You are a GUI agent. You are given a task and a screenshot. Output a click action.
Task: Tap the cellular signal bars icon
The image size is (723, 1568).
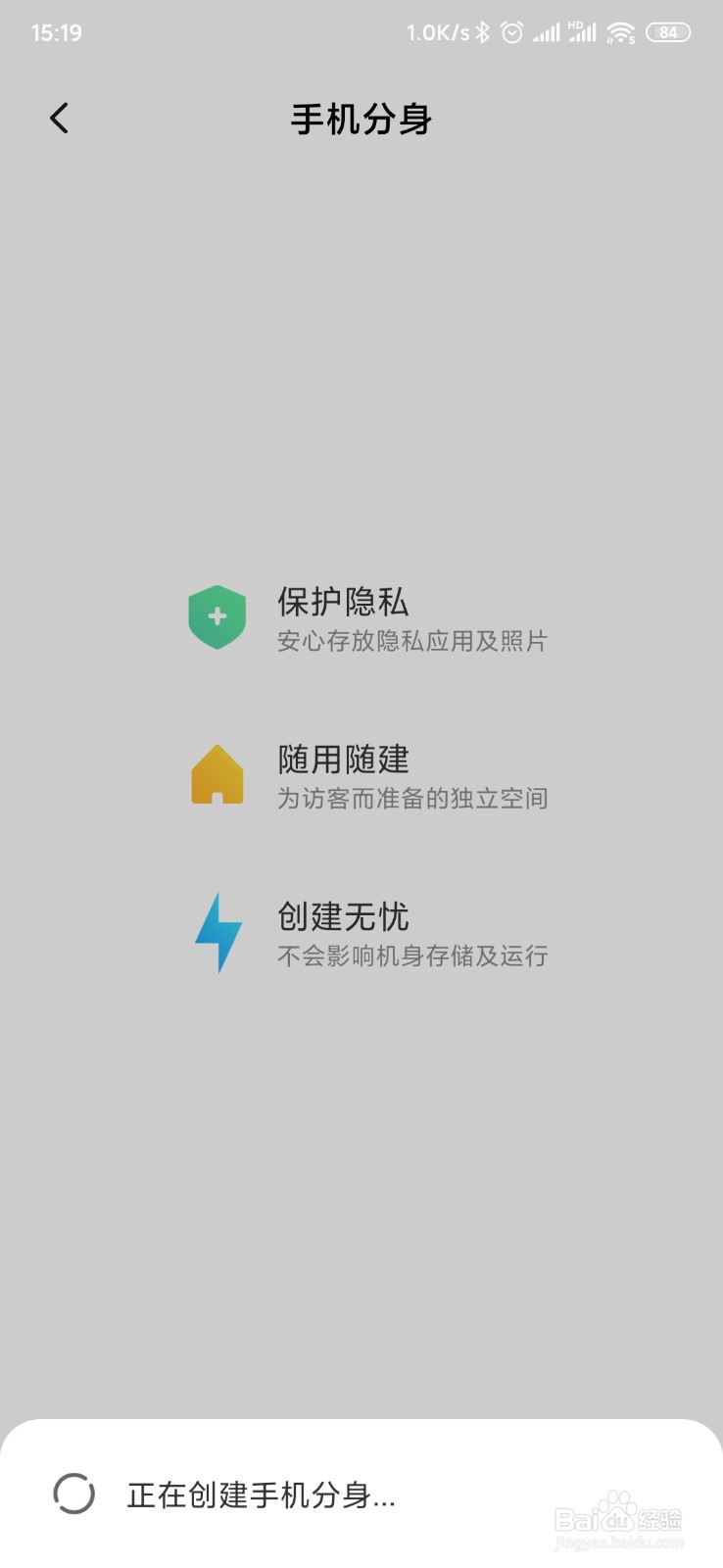pos(549,31)
